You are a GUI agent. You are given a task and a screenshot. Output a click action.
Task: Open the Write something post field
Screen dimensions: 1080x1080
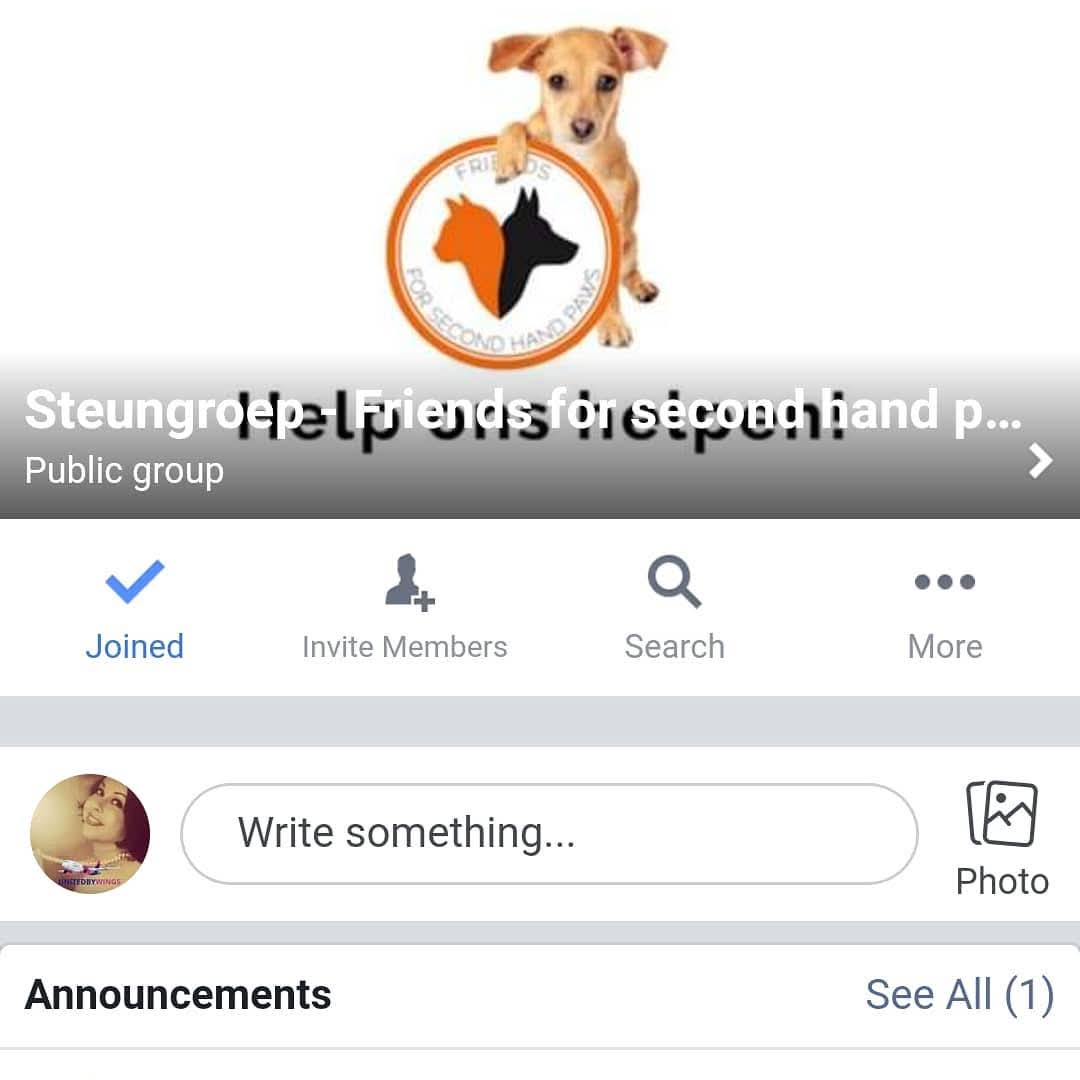pyautogui.click(x=548, y=833)
